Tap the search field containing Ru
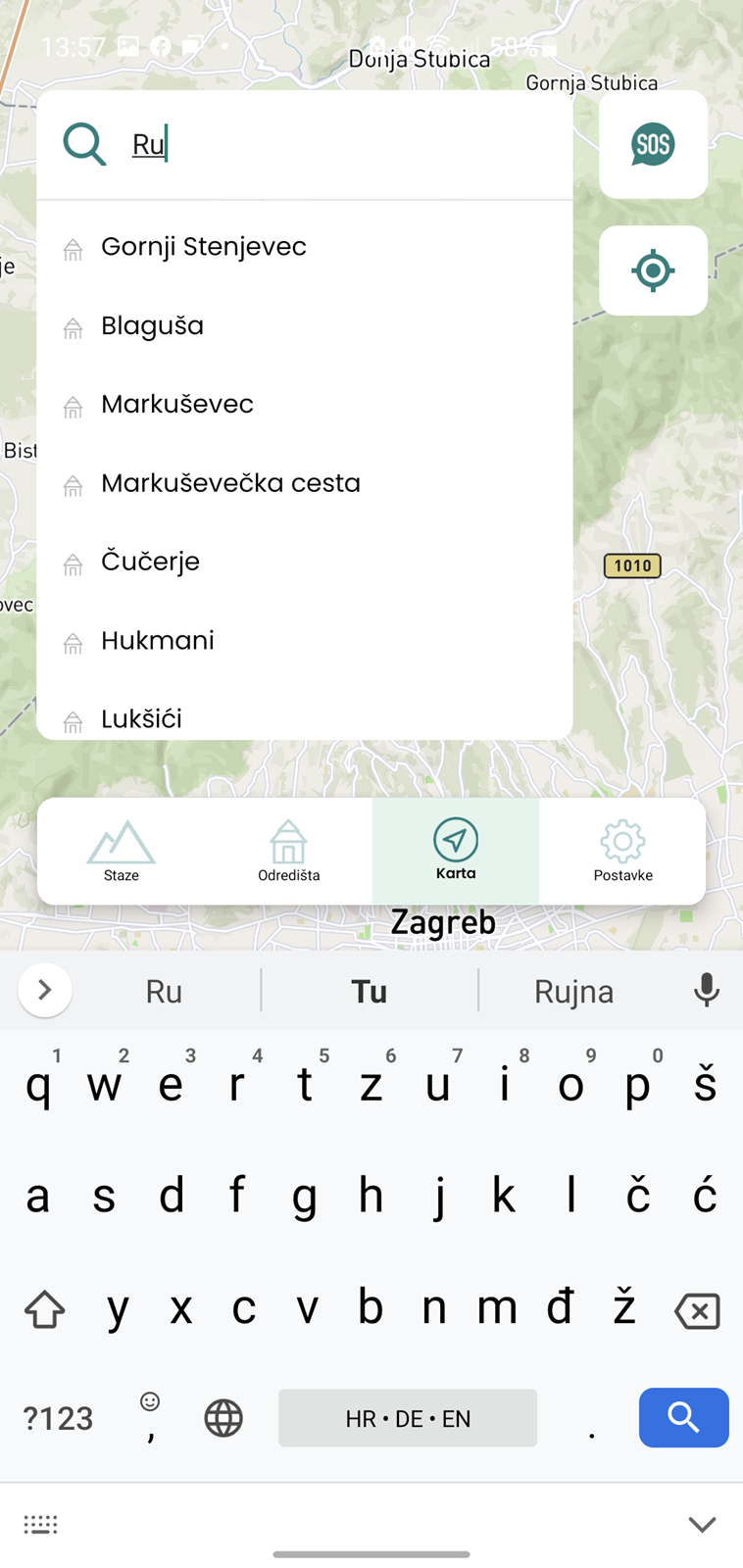The width and height of the screenshot is (743, 1568). pos(305,145)
